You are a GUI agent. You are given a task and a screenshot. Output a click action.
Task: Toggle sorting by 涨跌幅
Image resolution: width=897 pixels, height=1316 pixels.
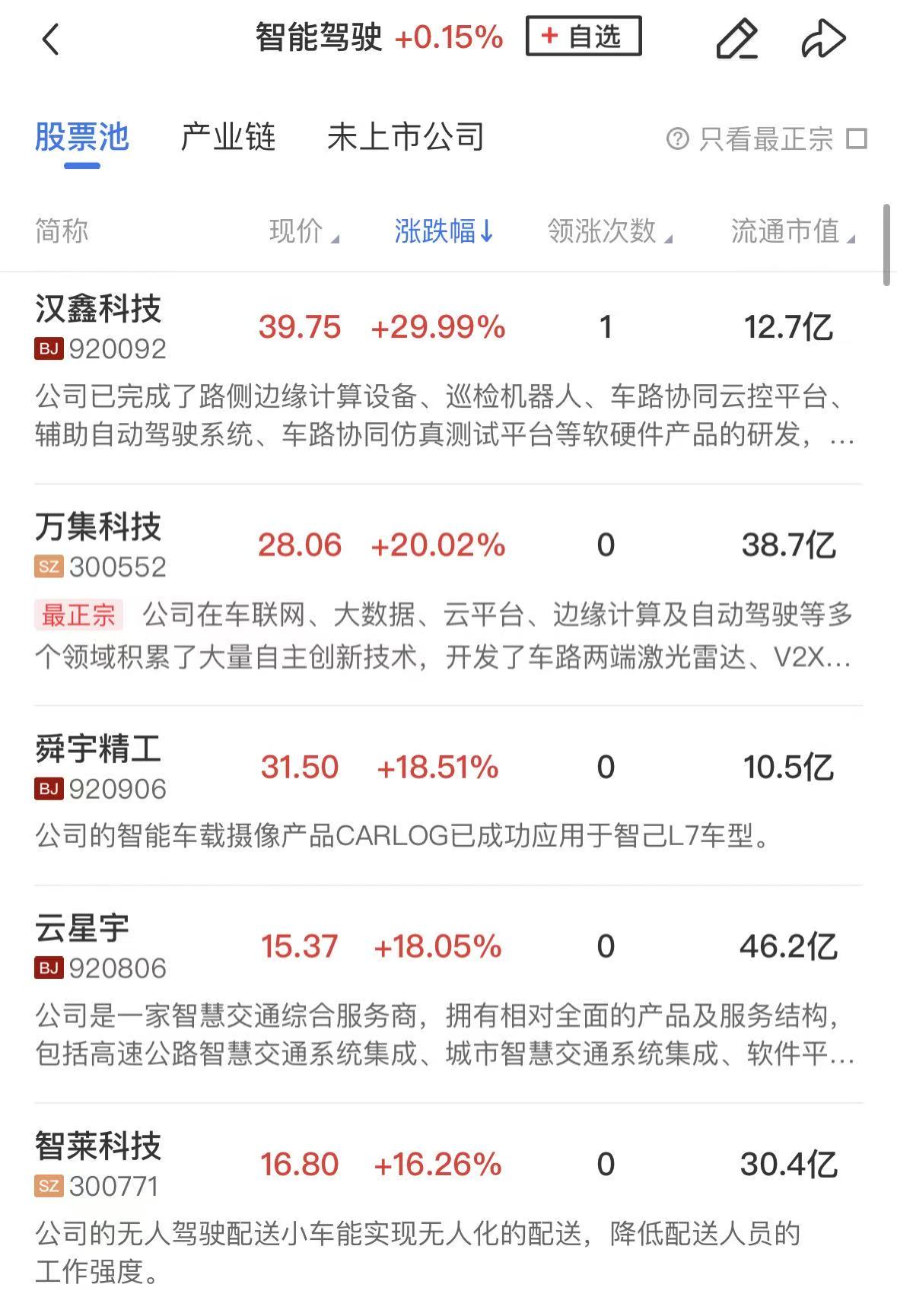444,231
